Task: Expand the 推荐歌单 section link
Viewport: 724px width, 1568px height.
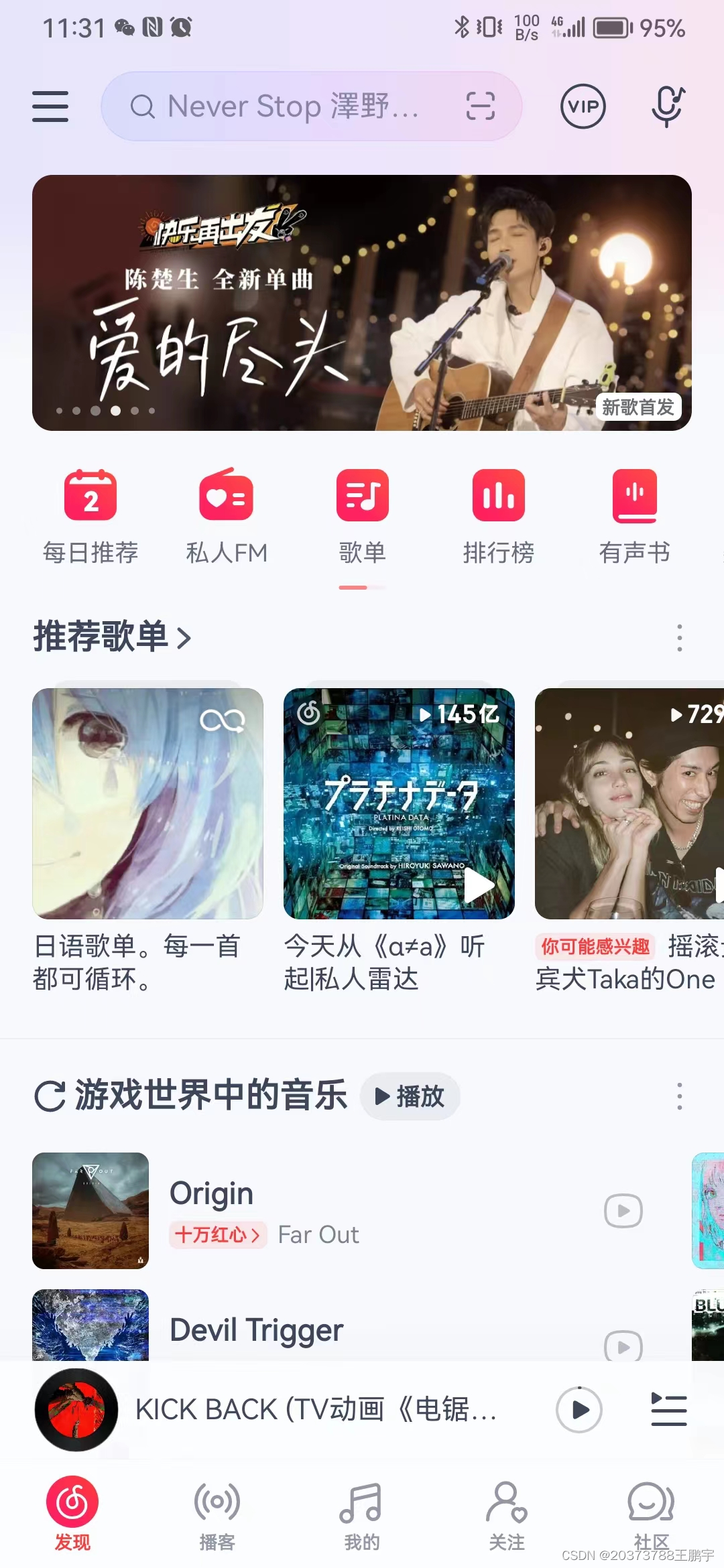Action: 113,637
